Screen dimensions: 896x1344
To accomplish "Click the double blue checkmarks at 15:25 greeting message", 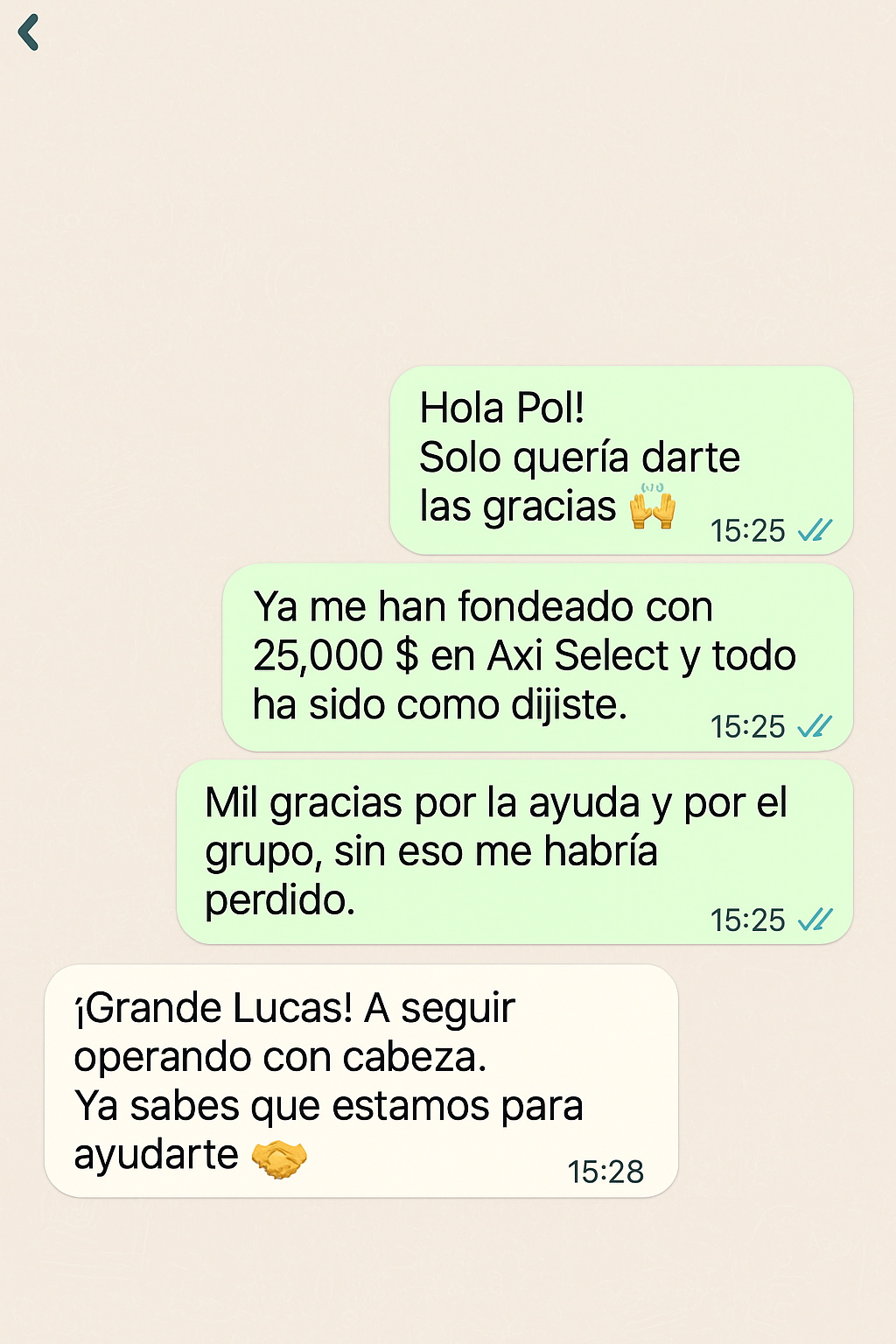I will tap(814, 530).
